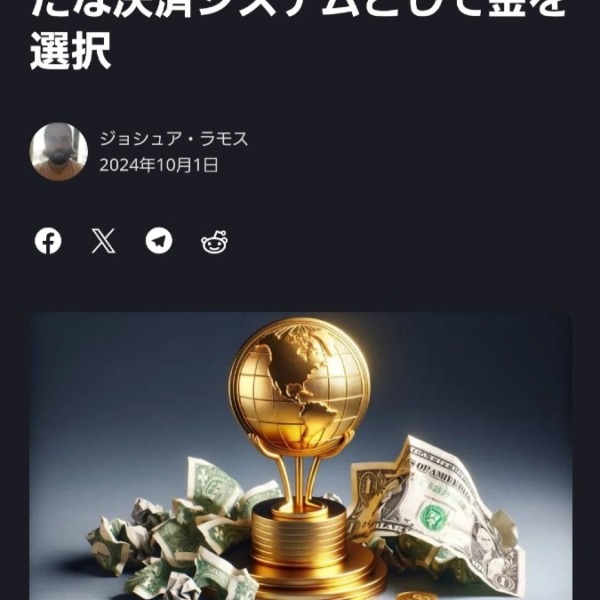Screen dimensions: 600x600
Task: Share the article on X
Action: pos(104,241)
